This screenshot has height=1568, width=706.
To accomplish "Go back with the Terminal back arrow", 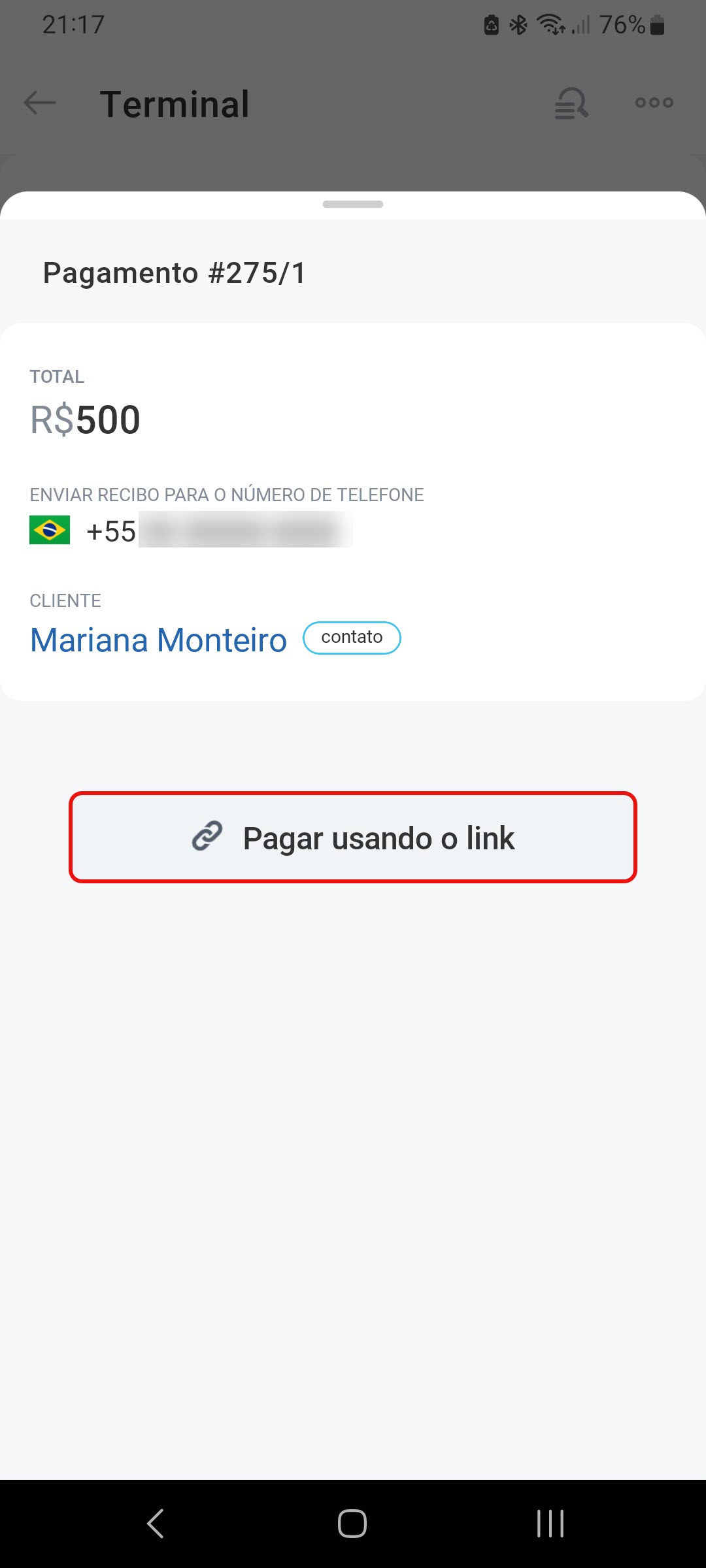I will pos(39,103).
